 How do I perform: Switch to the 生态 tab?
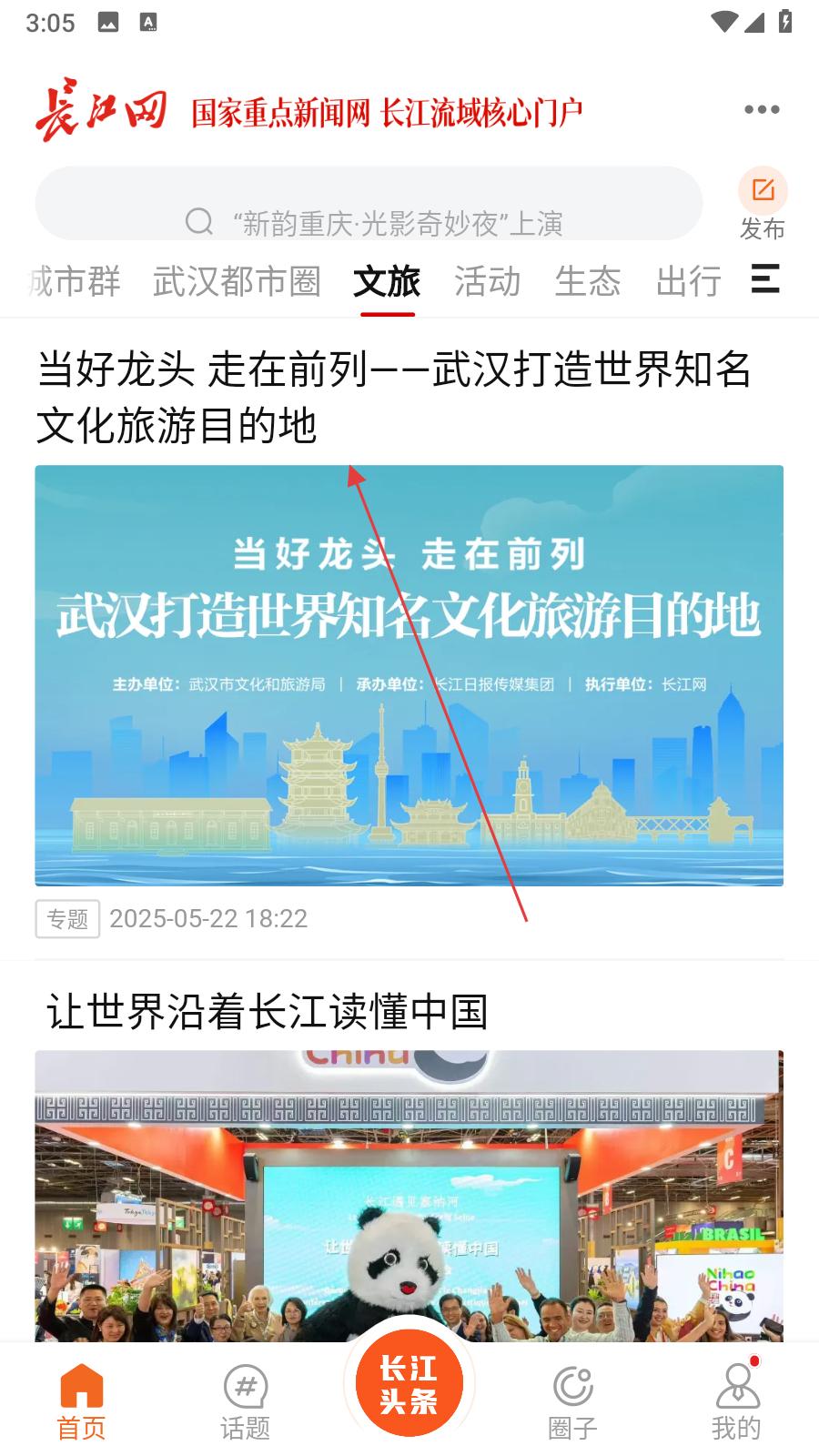click(588, 281)
